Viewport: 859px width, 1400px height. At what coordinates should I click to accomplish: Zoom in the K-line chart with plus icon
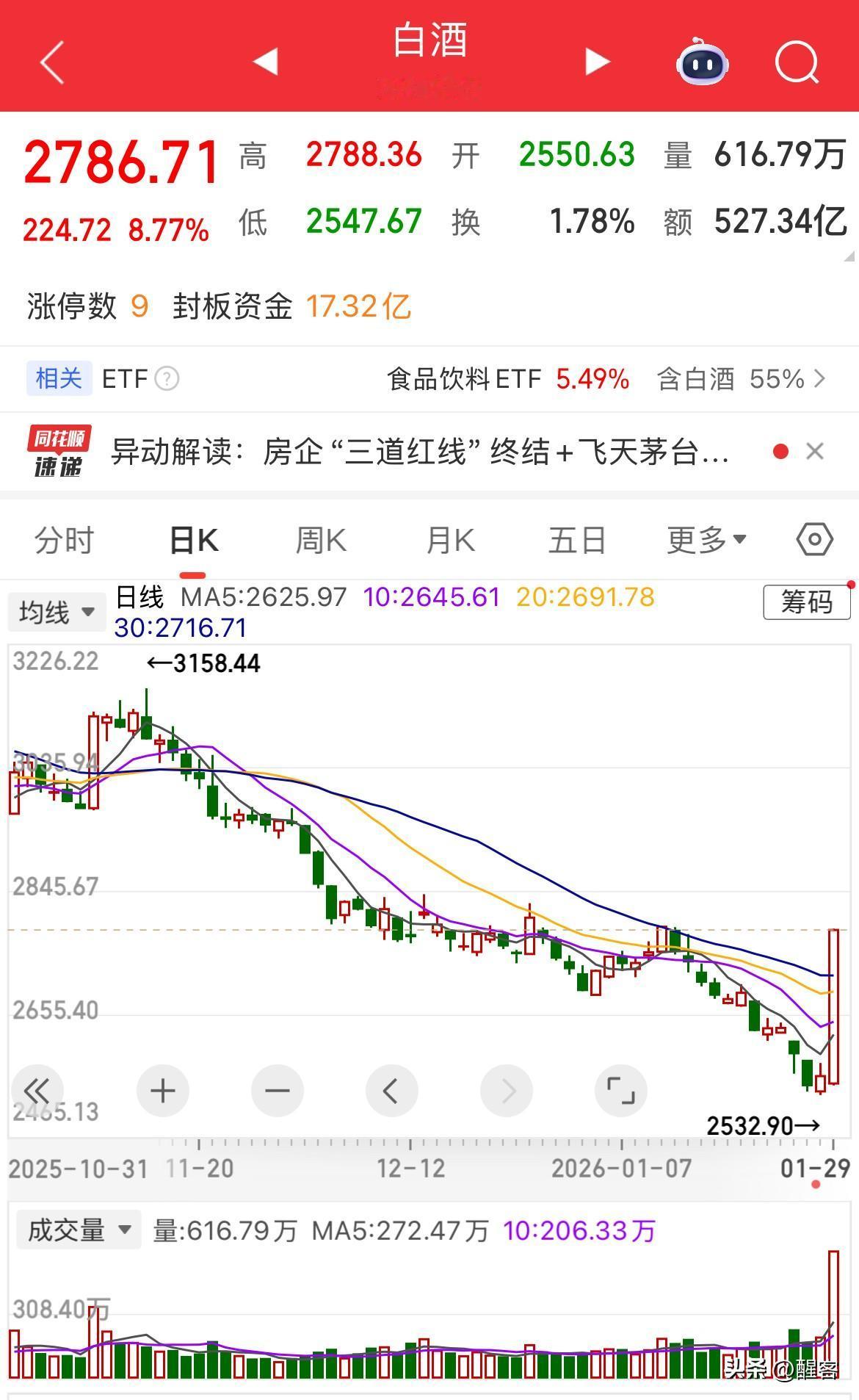163,1092
